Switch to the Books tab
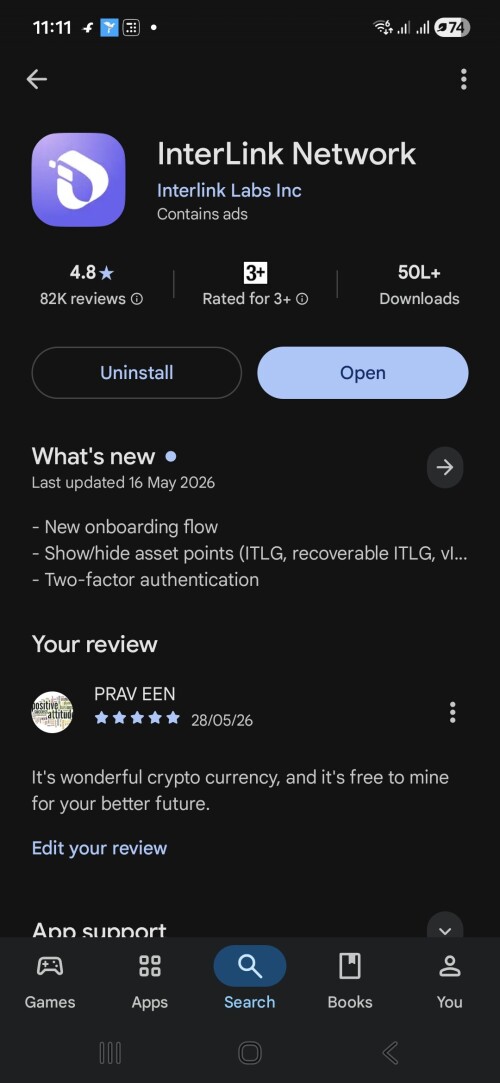 coord(349,979)
